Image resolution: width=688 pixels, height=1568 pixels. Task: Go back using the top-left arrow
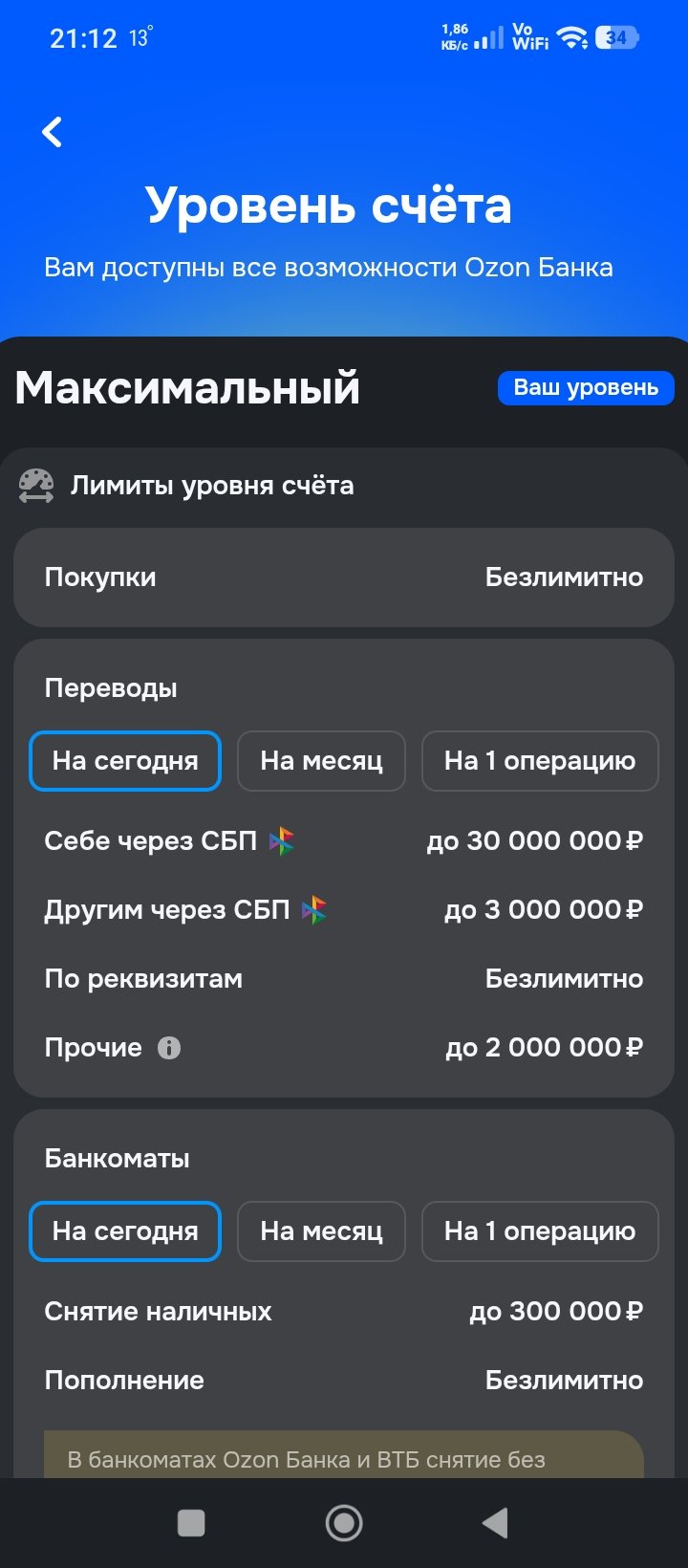pos(53,132)
